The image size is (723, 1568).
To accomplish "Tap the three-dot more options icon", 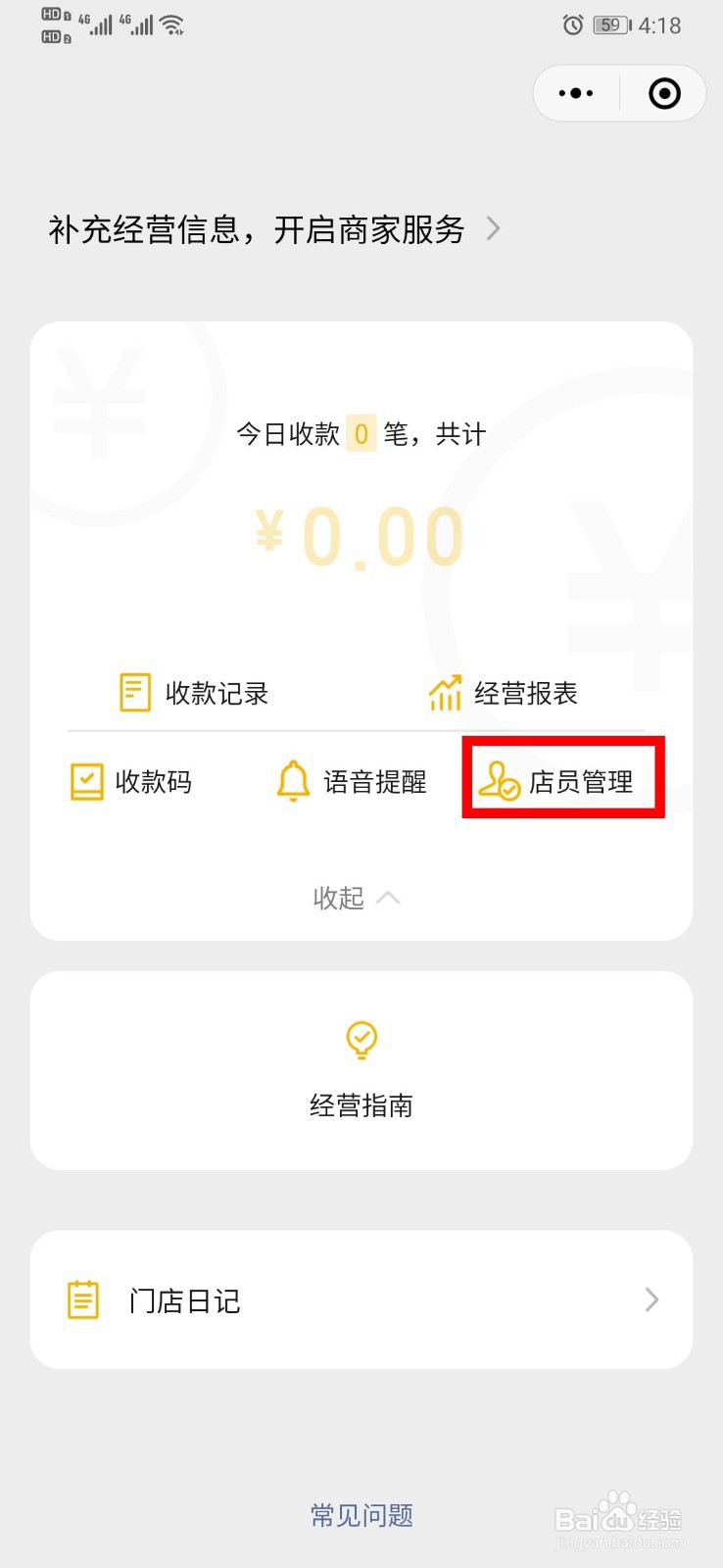I will [x=575, y=93].
